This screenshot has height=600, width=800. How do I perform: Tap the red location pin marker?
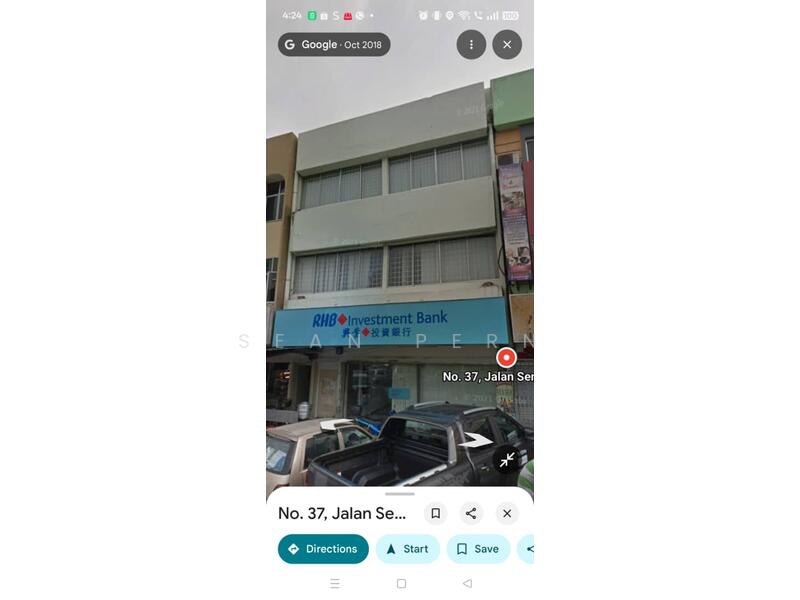tap(506, 358)
